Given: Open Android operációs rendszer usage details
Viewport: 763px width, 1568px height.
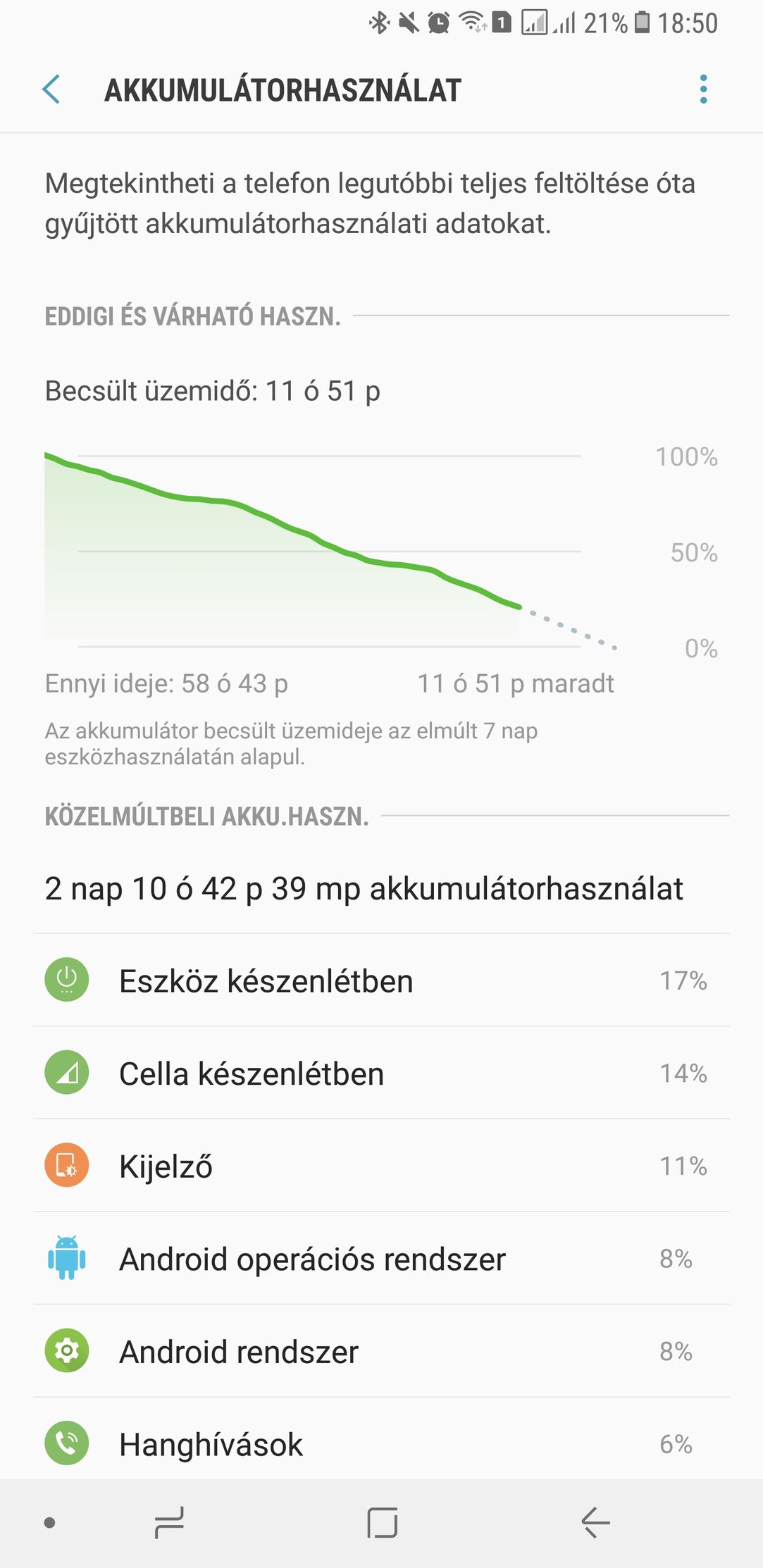Looking at the screenshot, I should [381, 1259].
